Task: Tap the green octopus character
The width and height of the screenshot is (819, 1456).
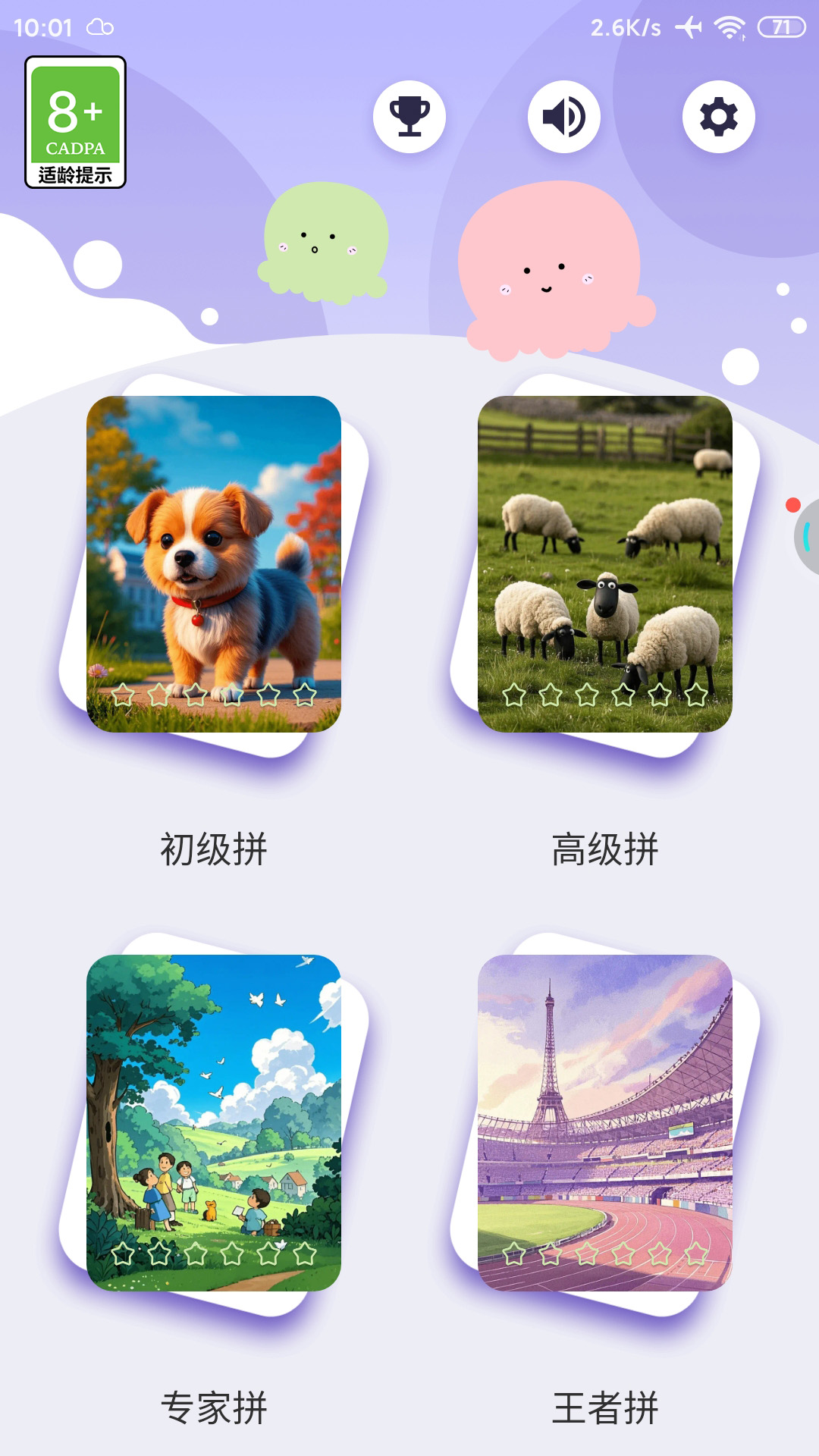Action: point(326,250)
